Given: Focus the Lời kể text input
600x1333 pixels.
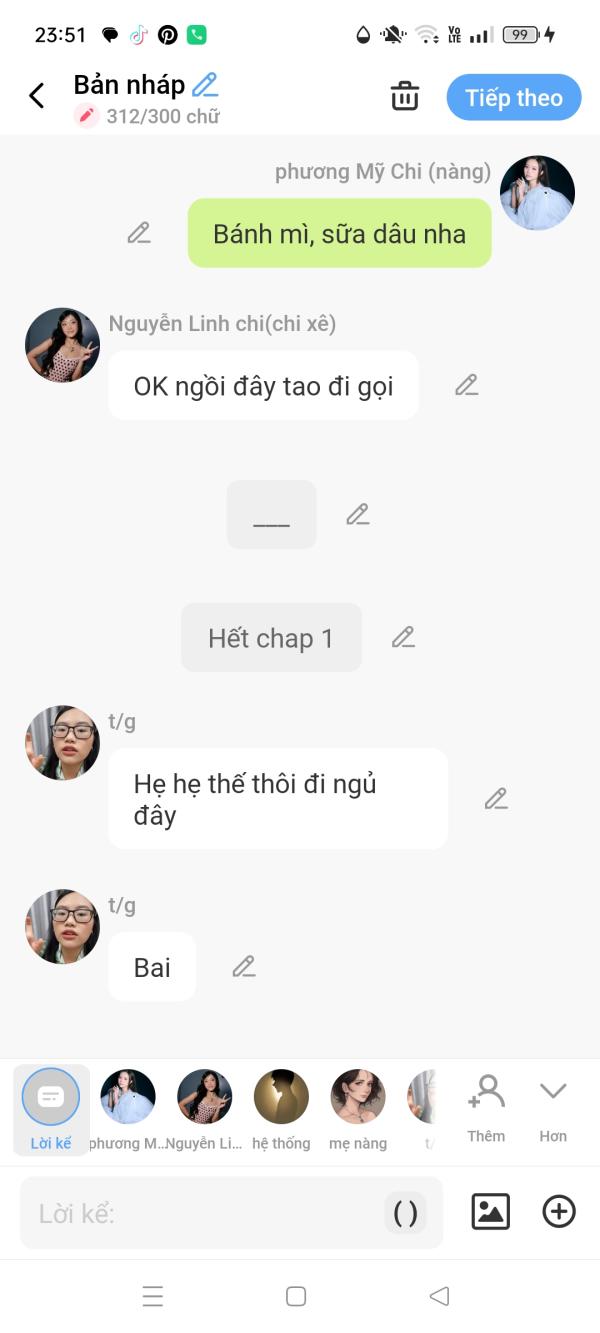Looking at the screenshot, I should (x=200, y=1213).
